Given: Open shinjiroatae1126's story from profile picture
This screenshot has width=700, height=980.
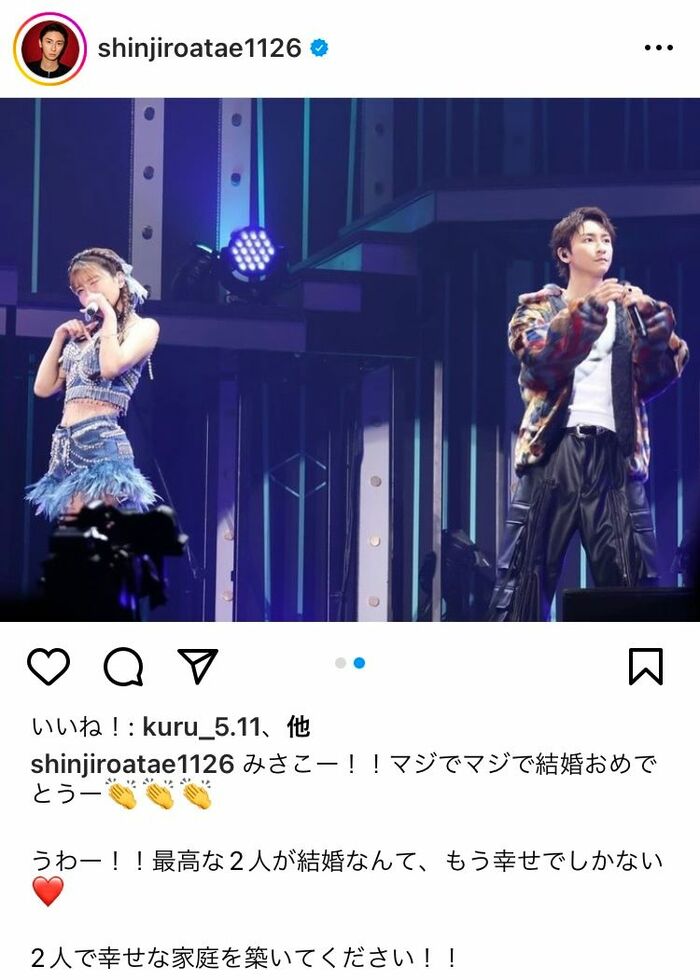Looking at the screenshot, I should click(x=49, y=48).
